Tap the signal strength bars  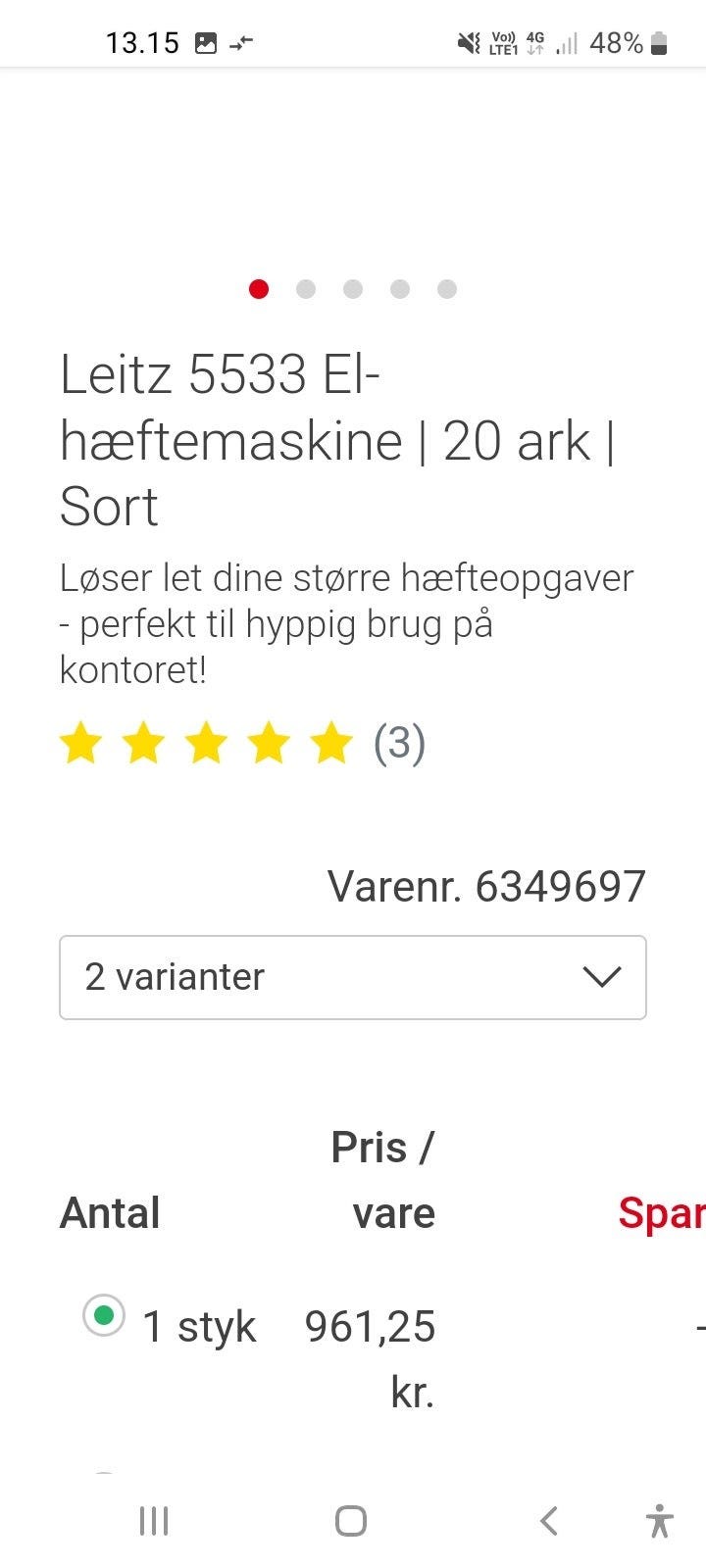coord(567,42)
